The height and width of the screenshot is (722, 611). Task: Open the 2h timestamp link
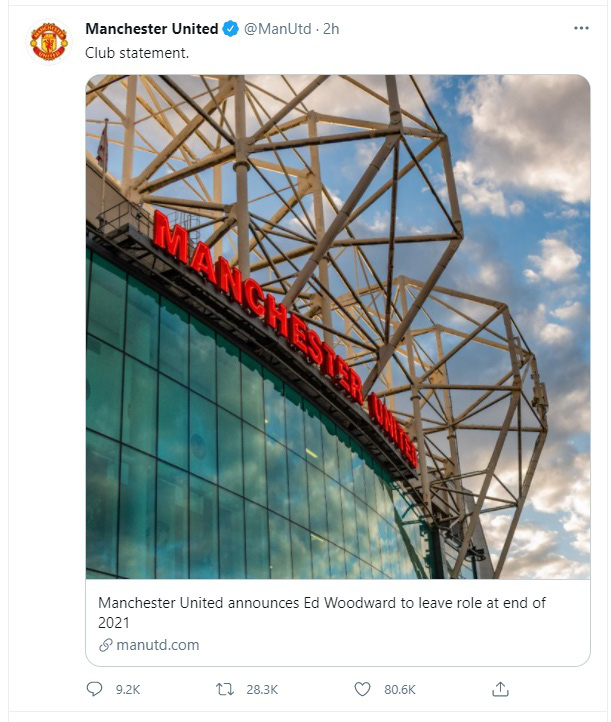click(x=330, y=29)
